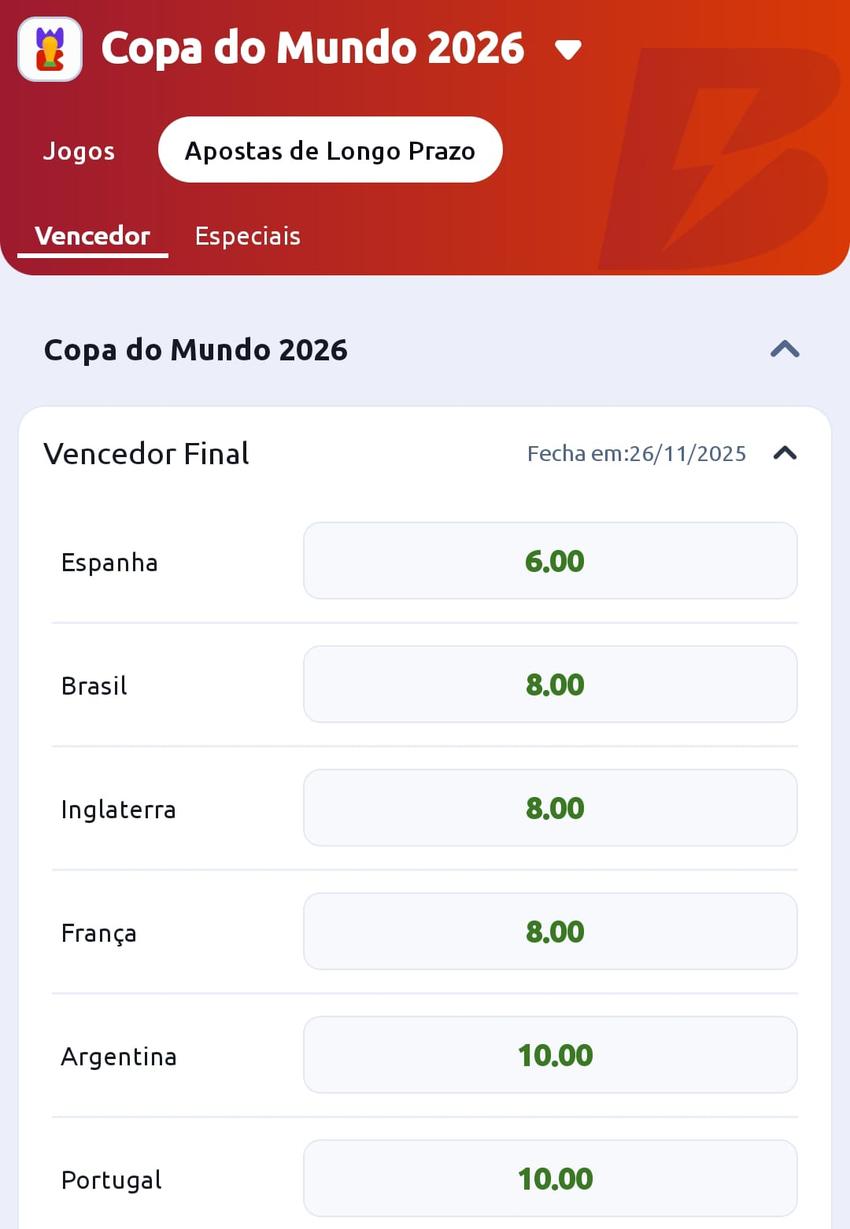Collapse the Copa do Mundo 2026 section
The height and width of the screenshot is (1229, 850).
coord(785,350)
